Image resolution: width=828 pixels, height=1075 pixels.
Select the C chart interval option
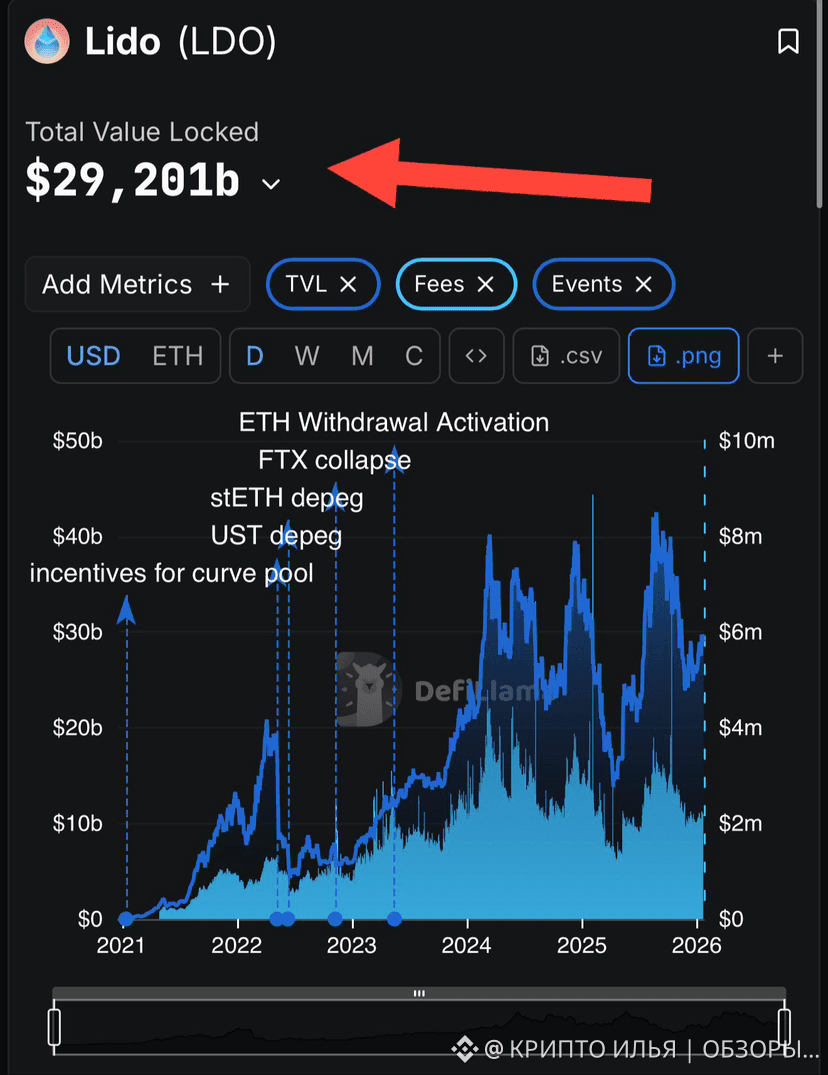coord(414,356)
